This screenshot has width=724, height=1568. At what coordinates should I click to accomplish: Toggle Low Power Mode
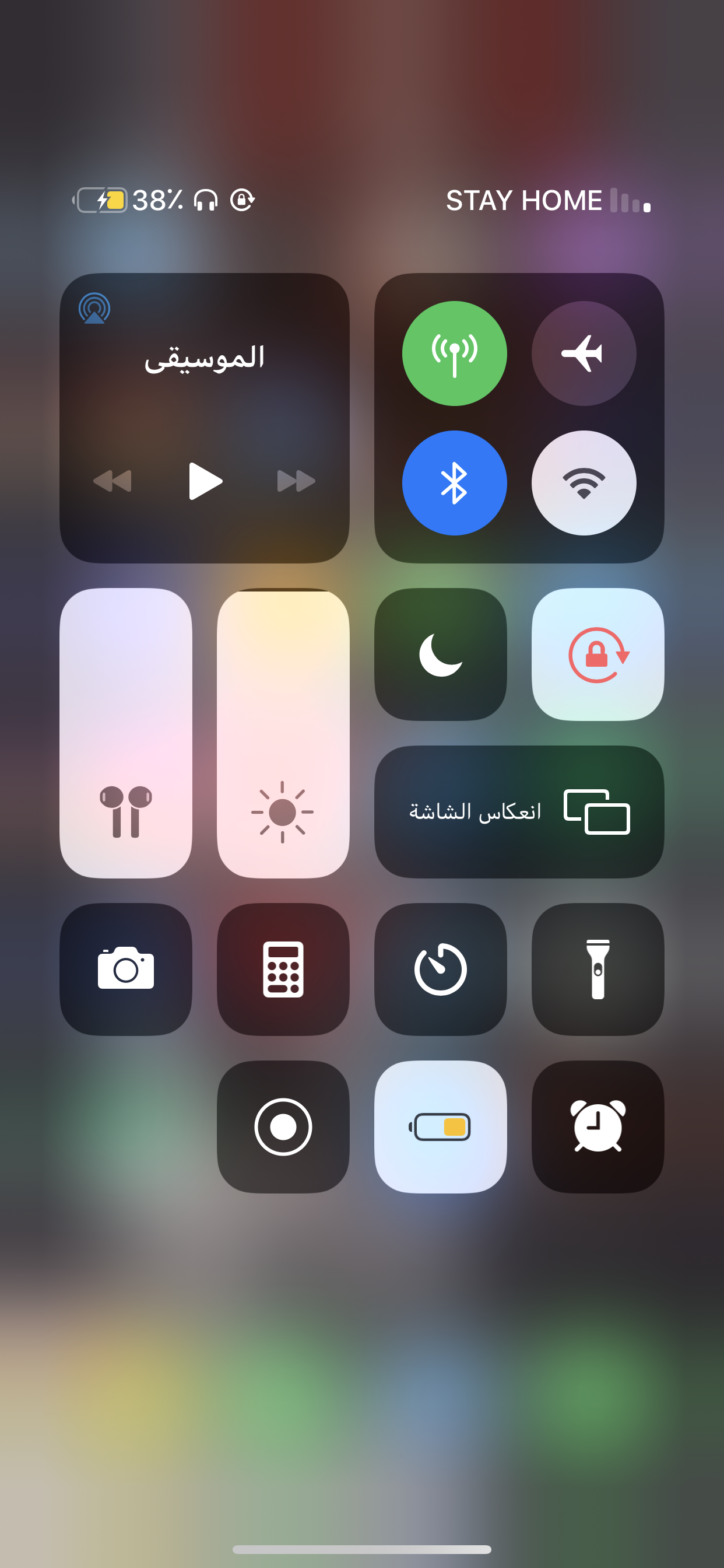[x=441, y=1126]
